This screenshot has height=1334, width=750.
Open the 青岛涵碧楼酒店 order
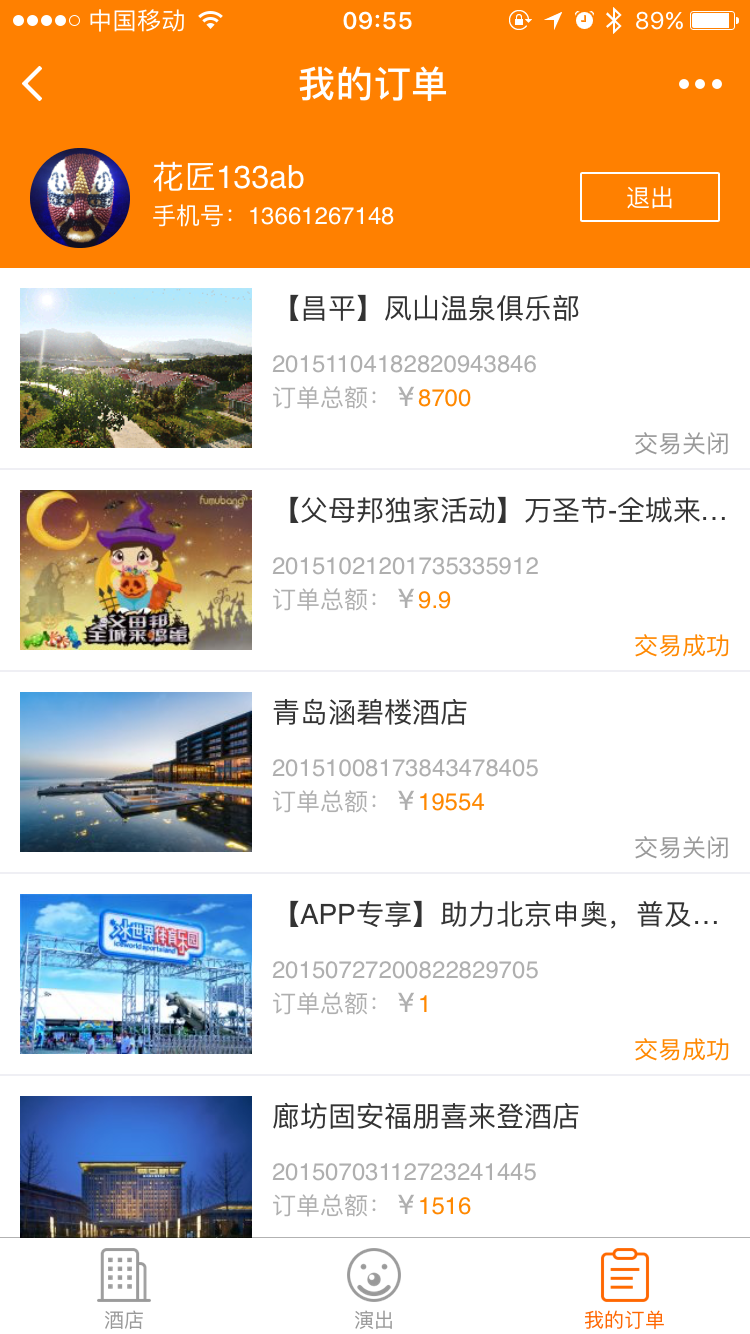tap(375, 773)
